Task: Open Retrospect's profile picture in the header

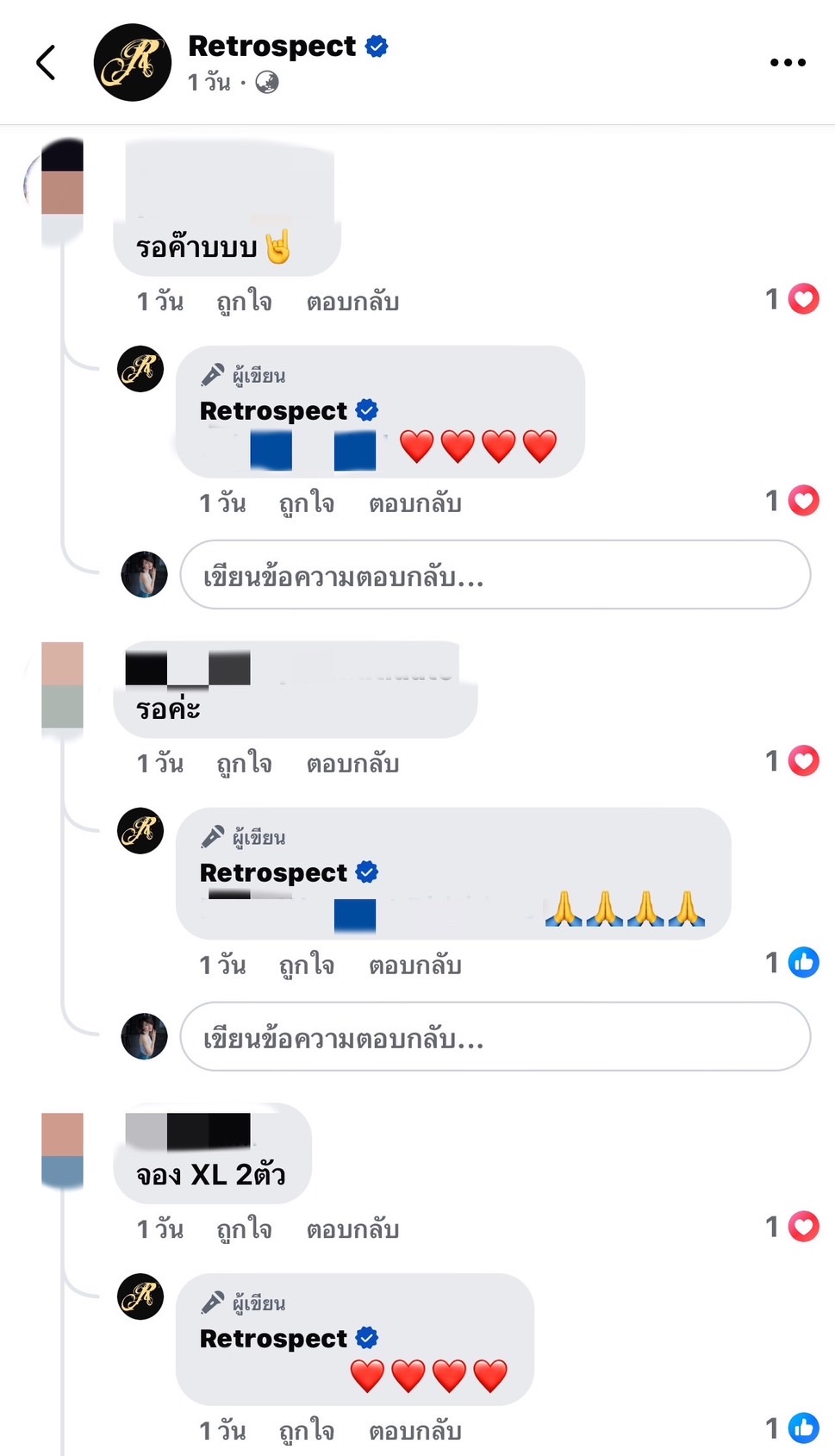Action: [132, 63]
